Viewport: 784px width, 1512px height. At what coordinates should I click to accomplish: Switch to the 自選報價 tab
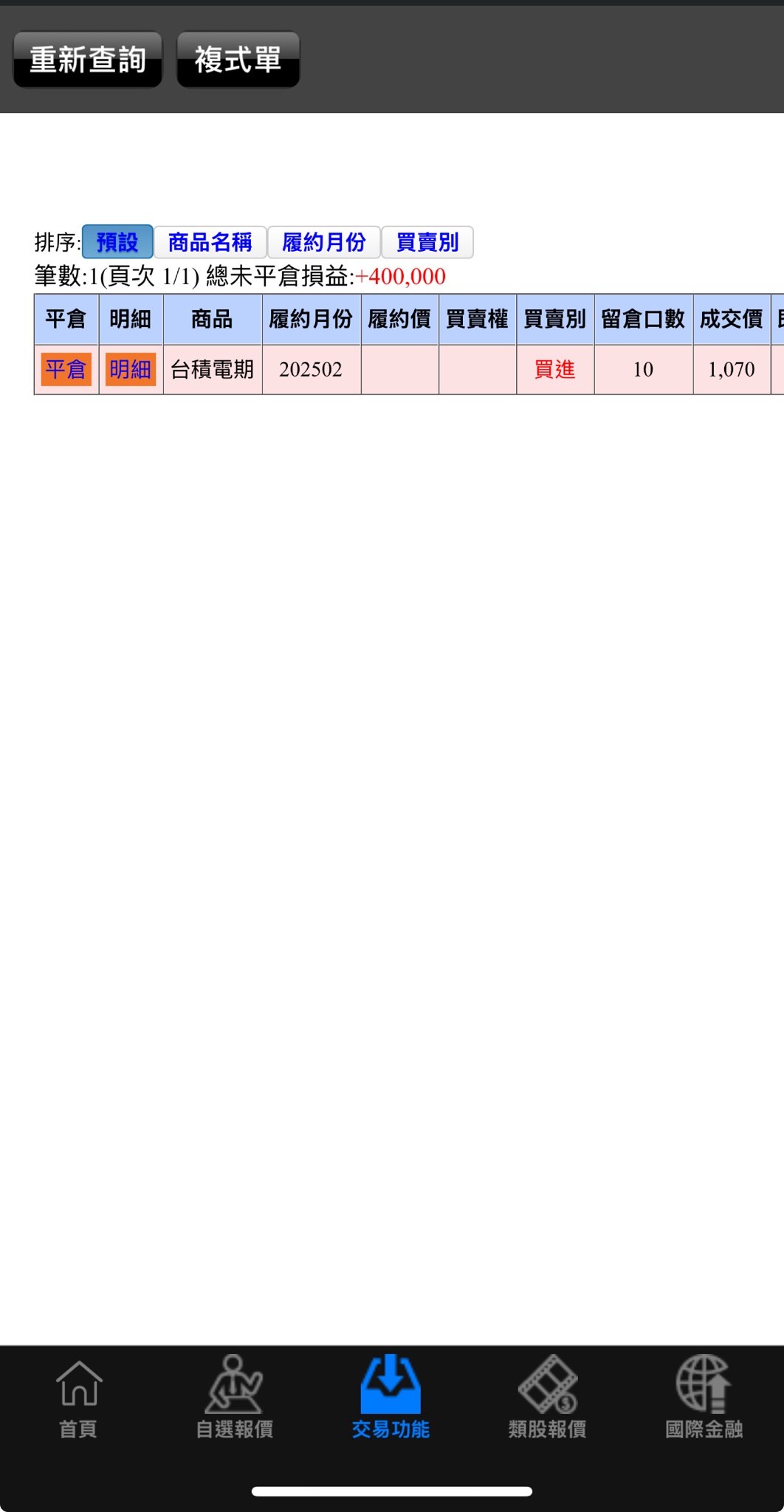click(x=235, y=1397)
